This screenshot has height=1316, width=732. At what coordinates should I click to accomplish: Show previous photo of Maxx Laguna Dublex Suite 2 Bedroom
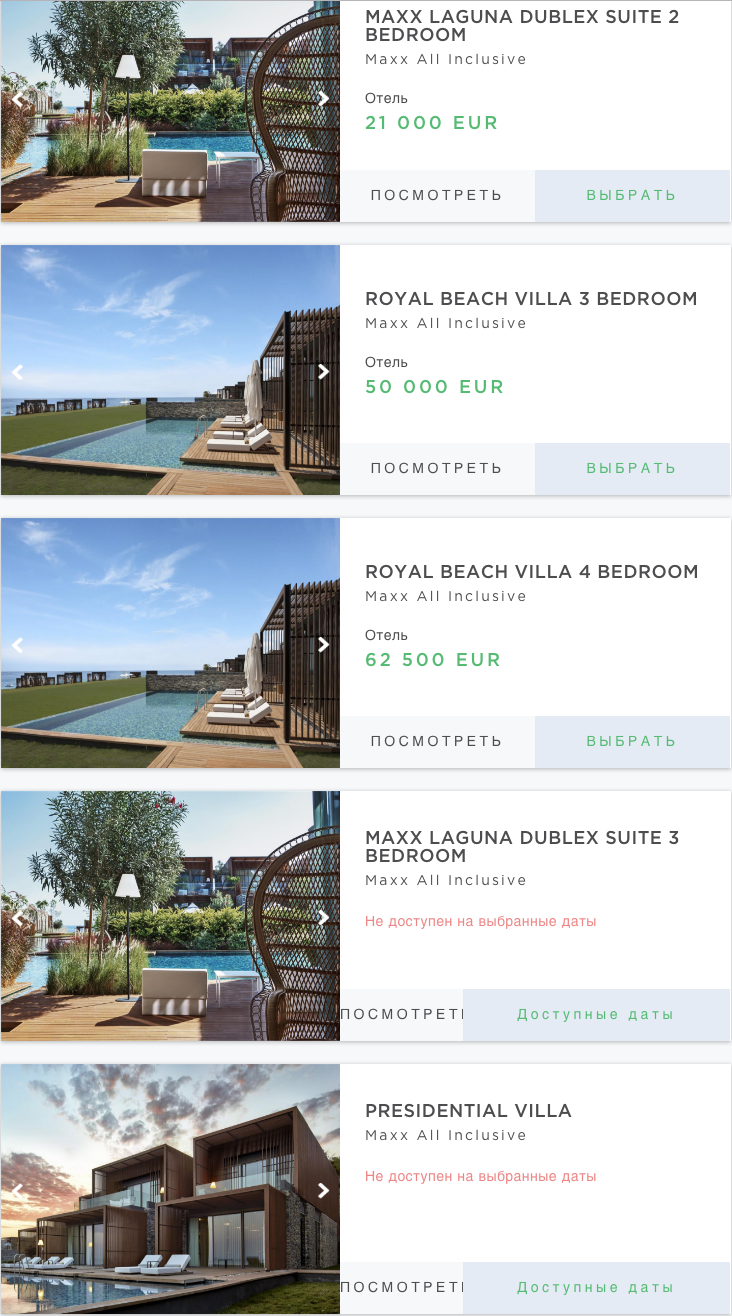[17, 98]
